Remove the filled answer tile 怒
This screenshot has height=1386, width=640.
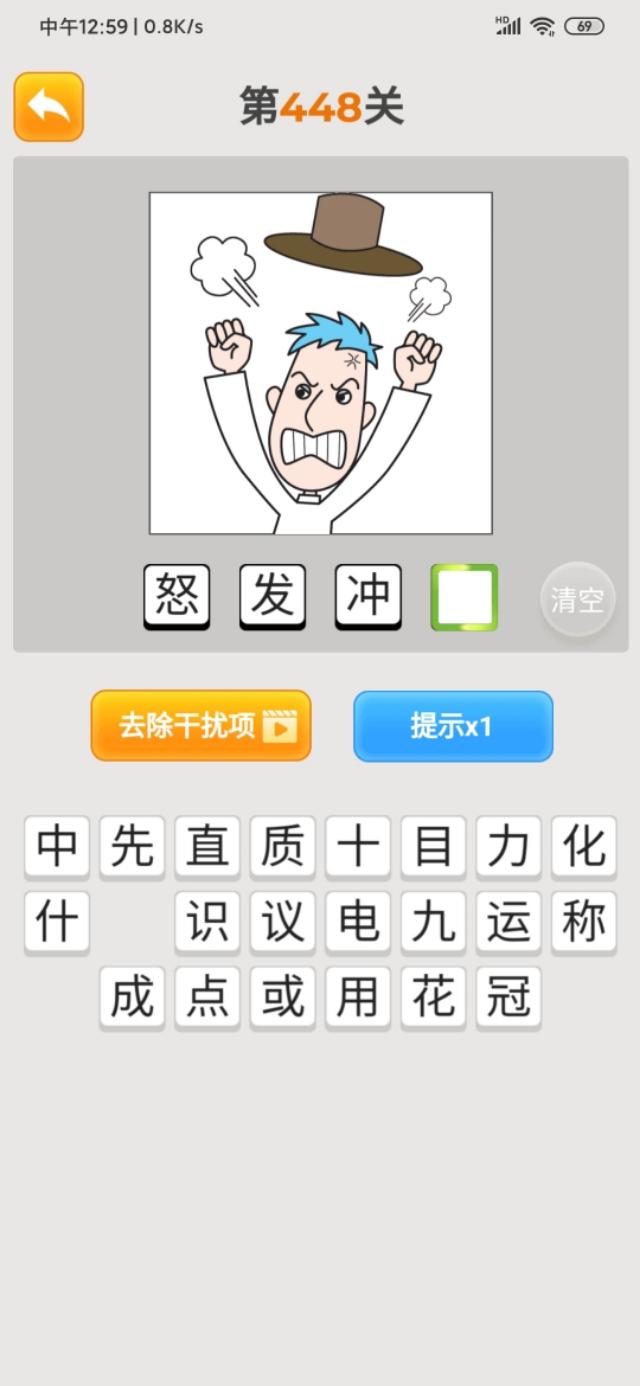click(177, 597)
